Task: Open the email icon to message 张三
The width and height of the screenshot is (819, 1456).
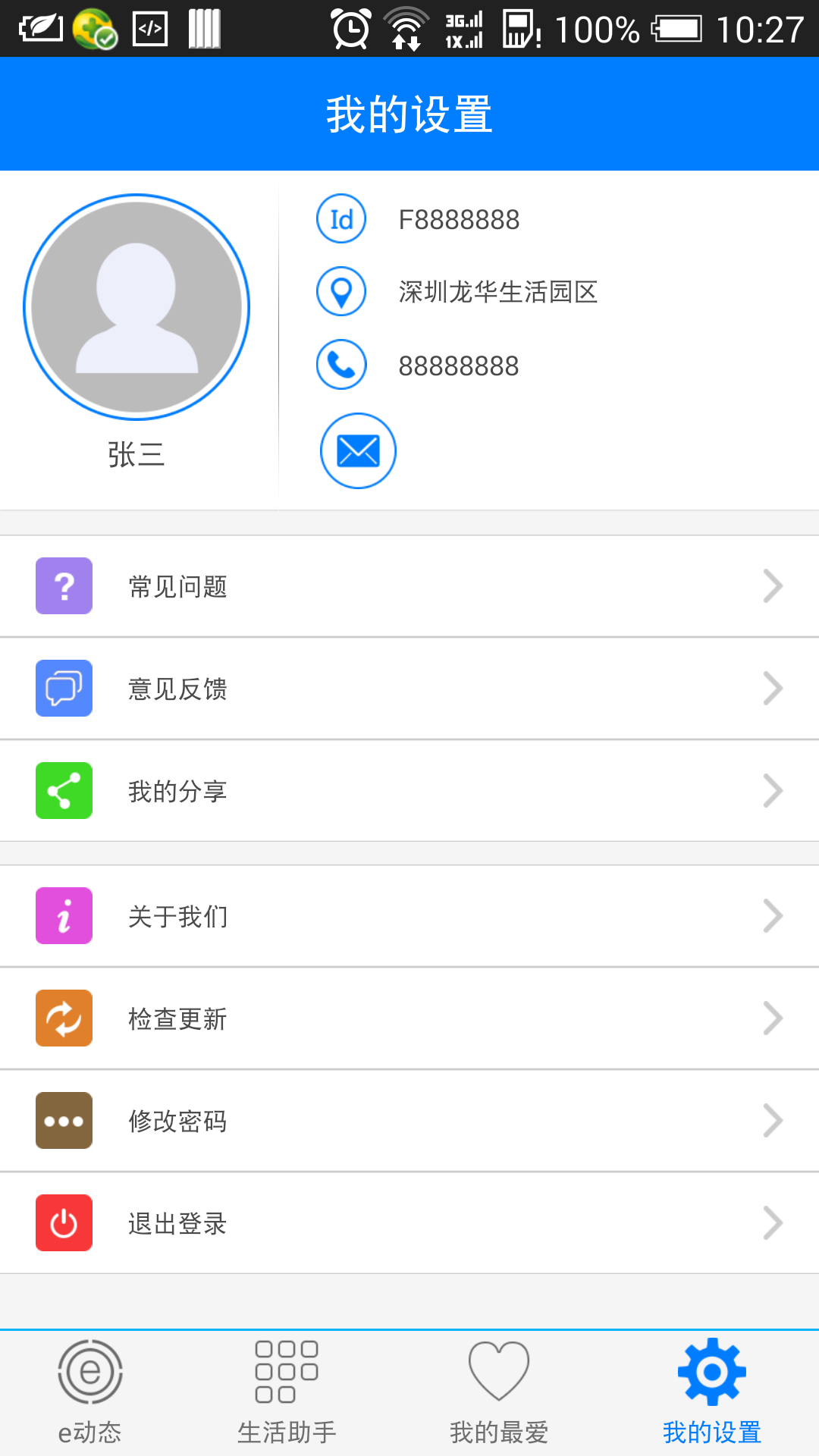Action: click(x=358, y=450)
